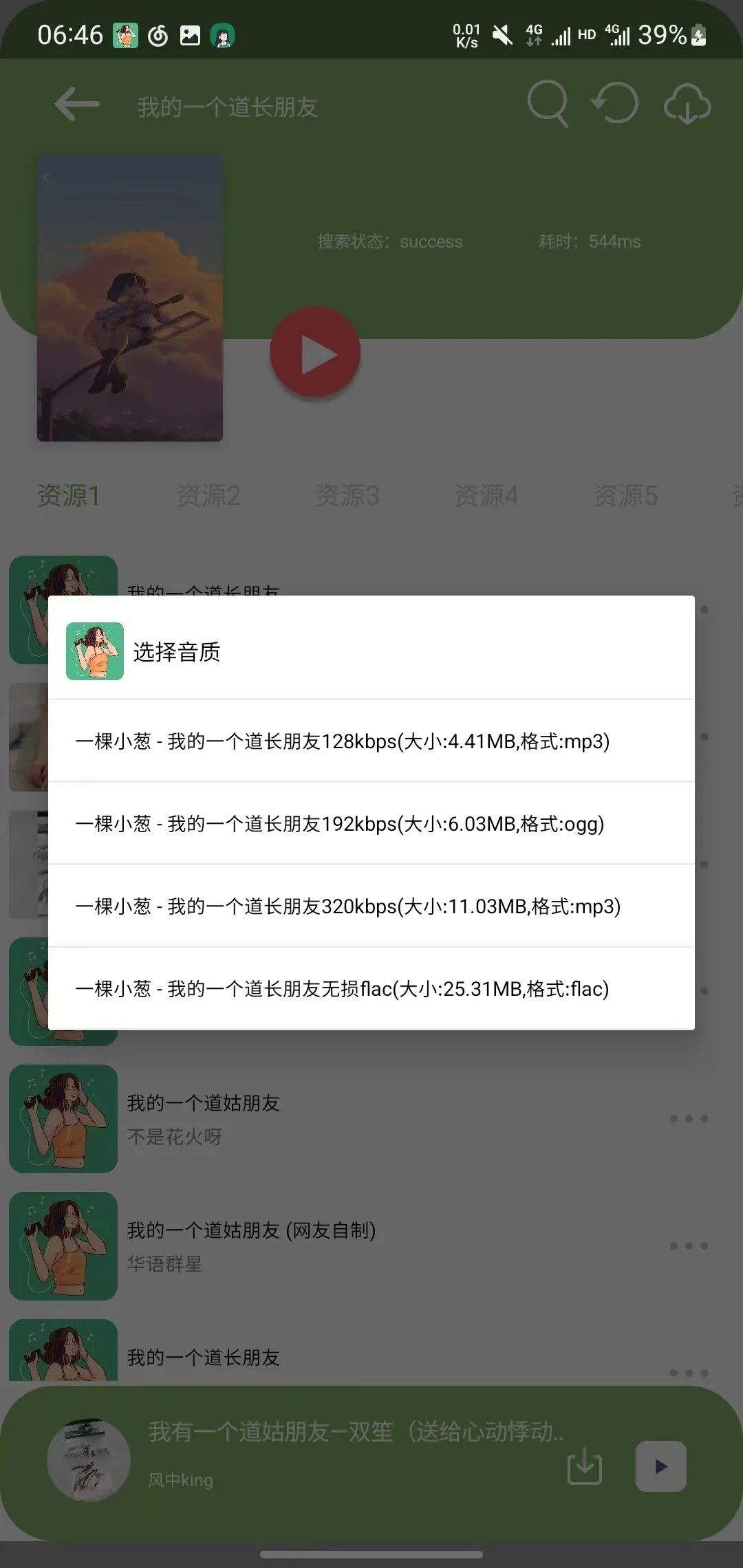This screenshot has height=1568, width=743.
Task: Choose the 192kbps ogg quality option
Action: [371, 824]
